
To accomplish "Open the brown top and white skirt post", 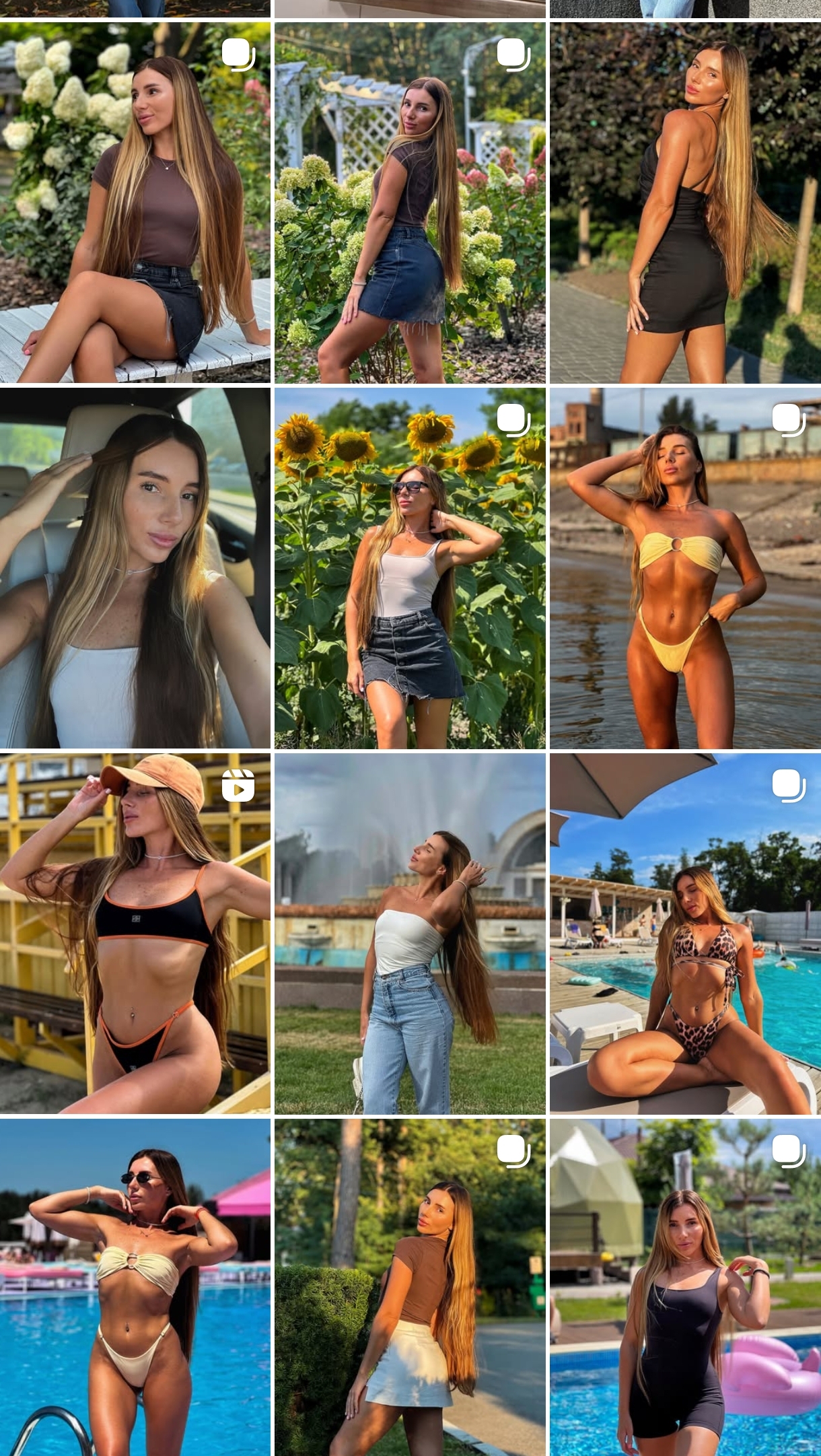I will coord(410,1287).
